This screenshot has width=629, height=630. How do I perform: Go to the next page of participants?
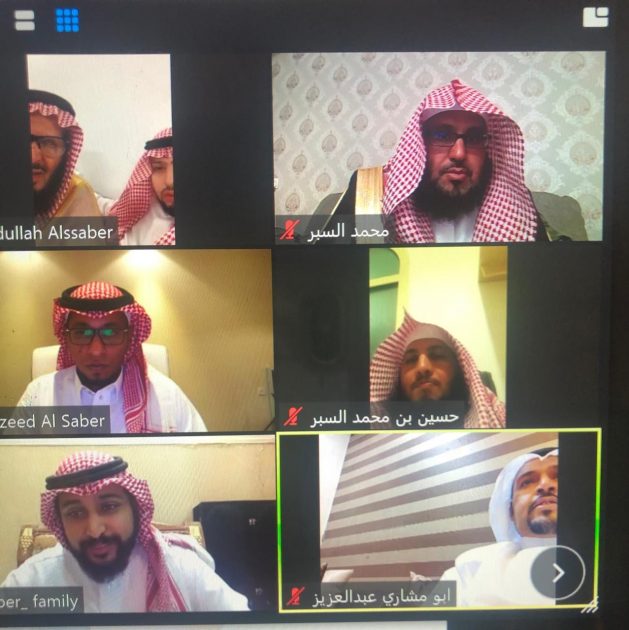click(x=557, y=573)
